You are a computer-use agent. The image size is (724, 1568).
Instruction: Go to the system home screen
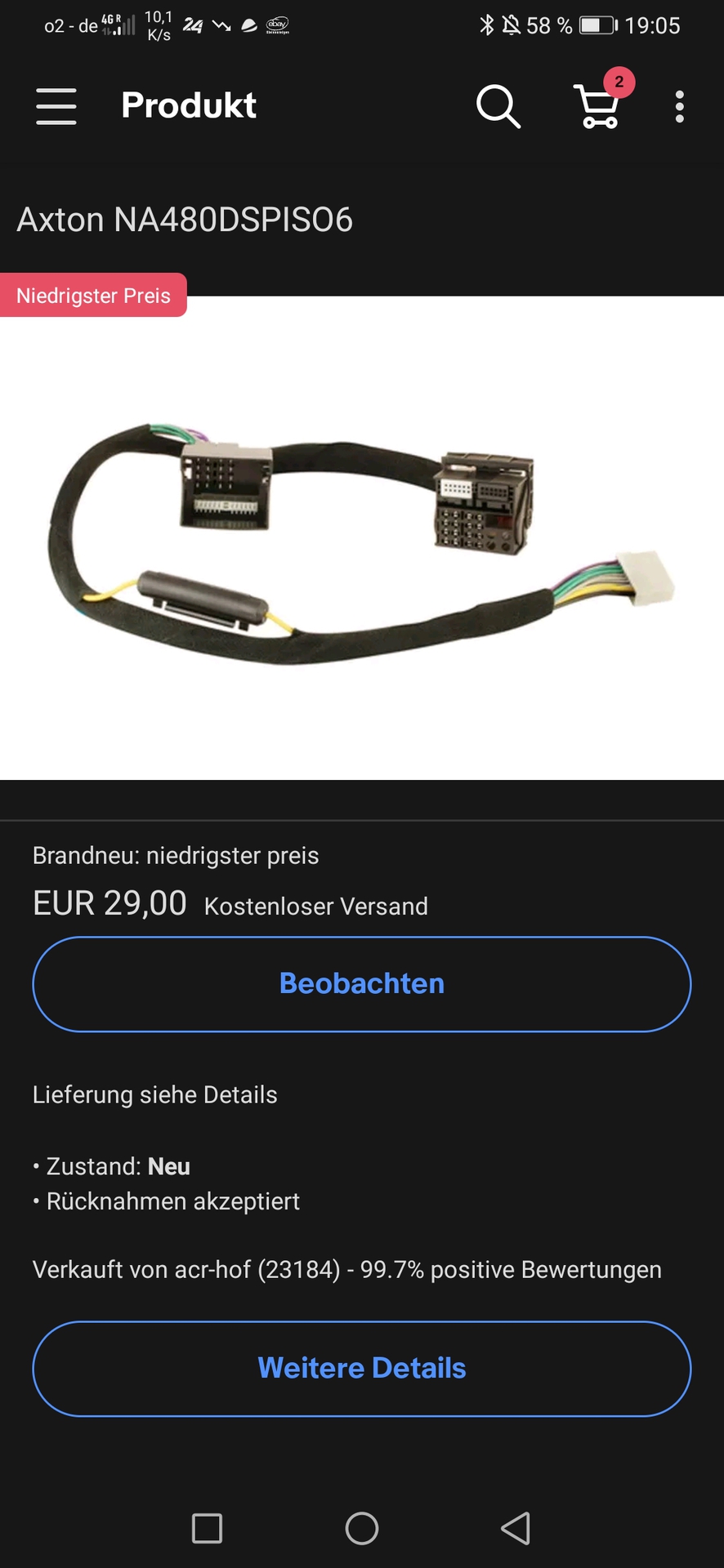pos(361,1528)
